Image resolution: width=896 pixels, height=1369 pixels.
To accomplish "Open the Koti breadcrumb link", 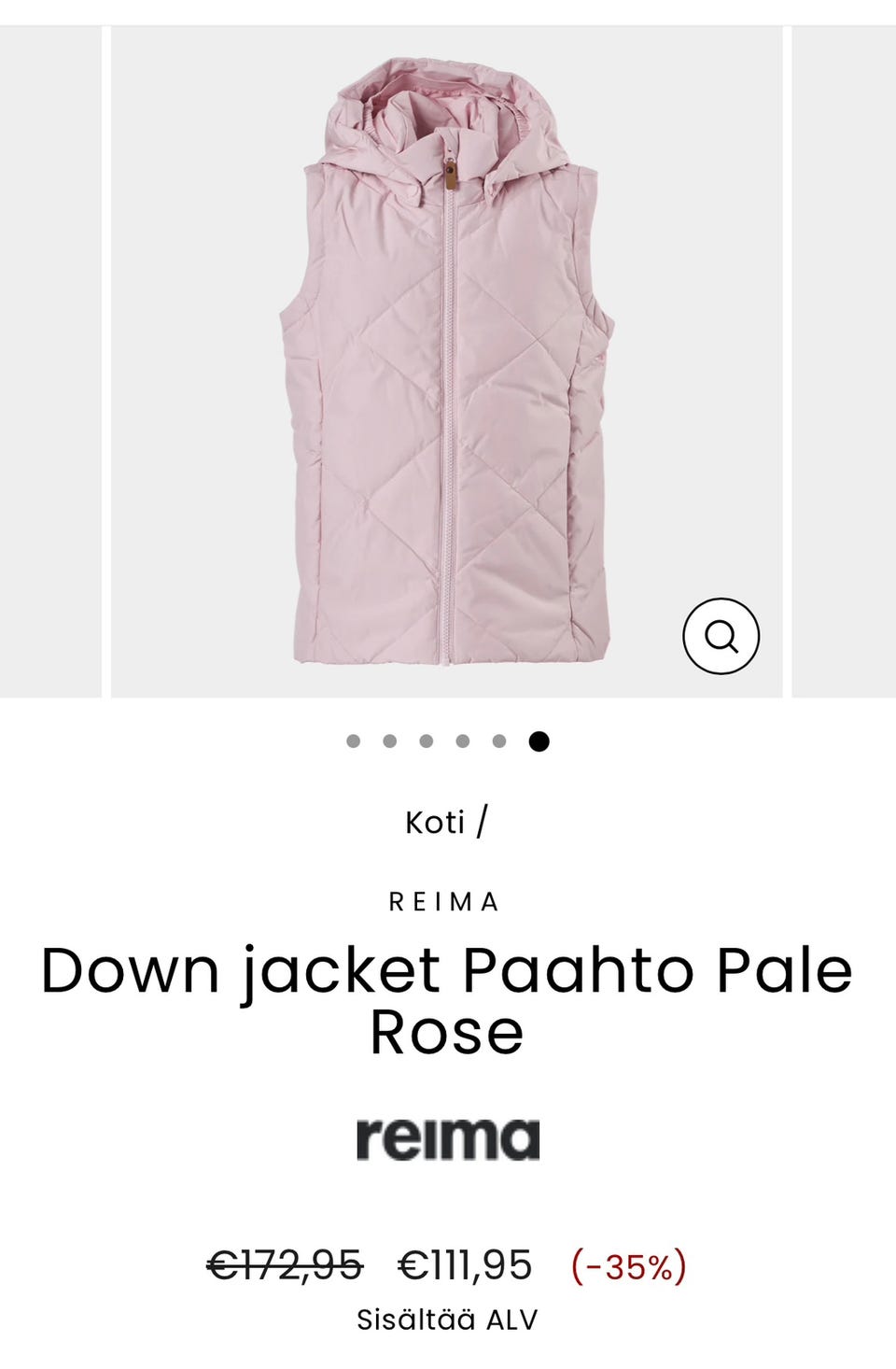I will point(435,823).
